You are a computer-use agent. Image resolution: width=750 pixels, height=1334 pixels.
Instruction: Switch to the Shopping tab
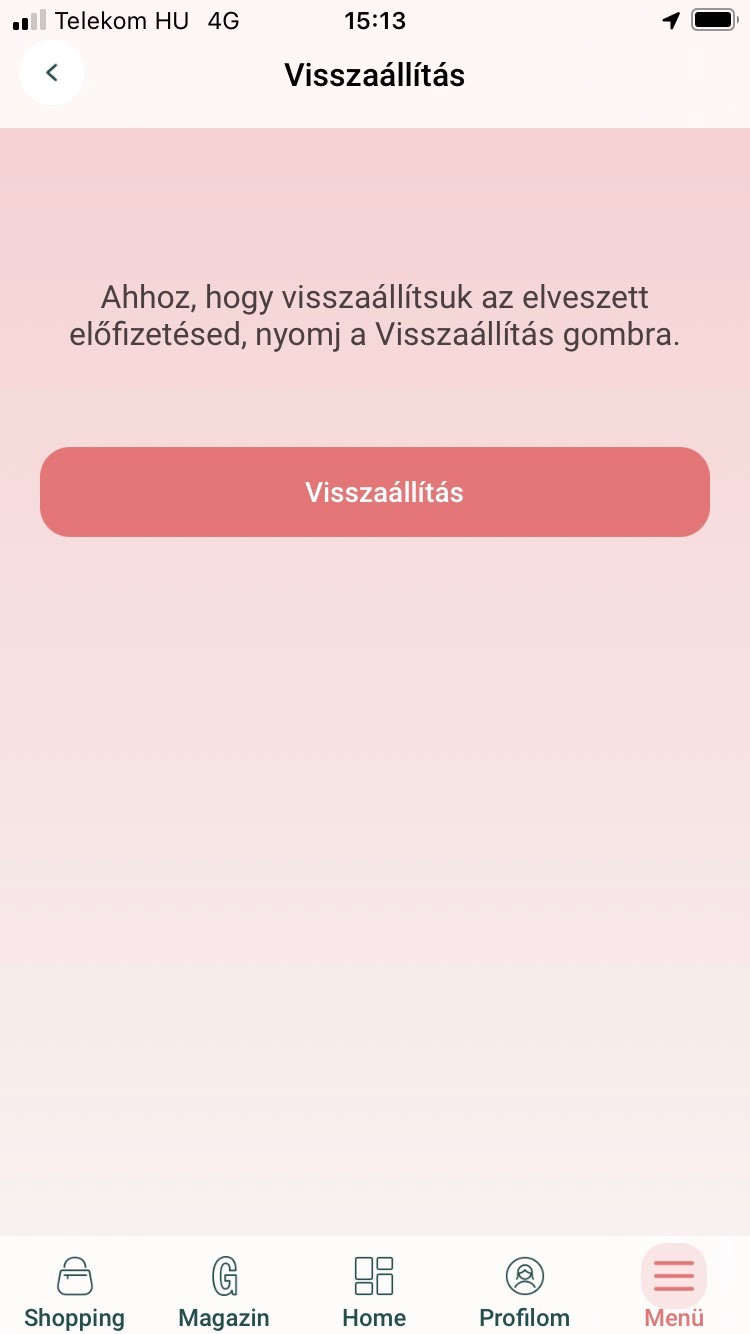click(74, 1290)
